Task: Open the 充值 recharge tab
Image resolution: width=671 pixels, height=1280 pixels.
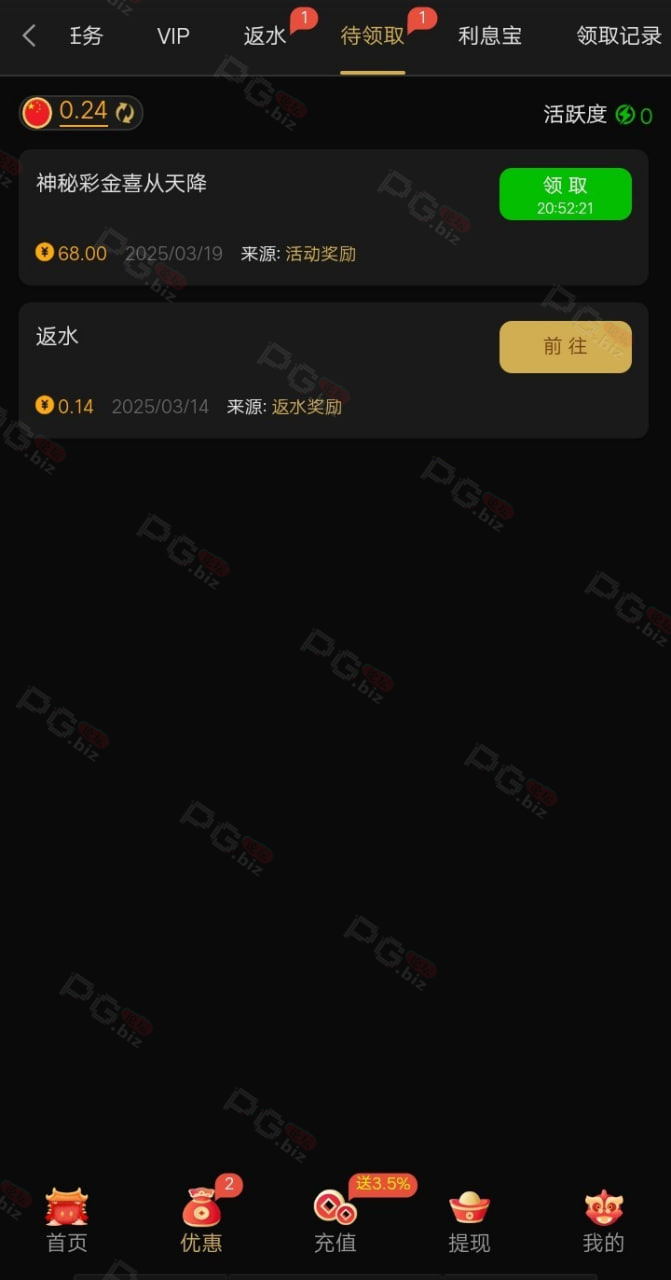Action: pyautogui.click(x=335, y=1220)
